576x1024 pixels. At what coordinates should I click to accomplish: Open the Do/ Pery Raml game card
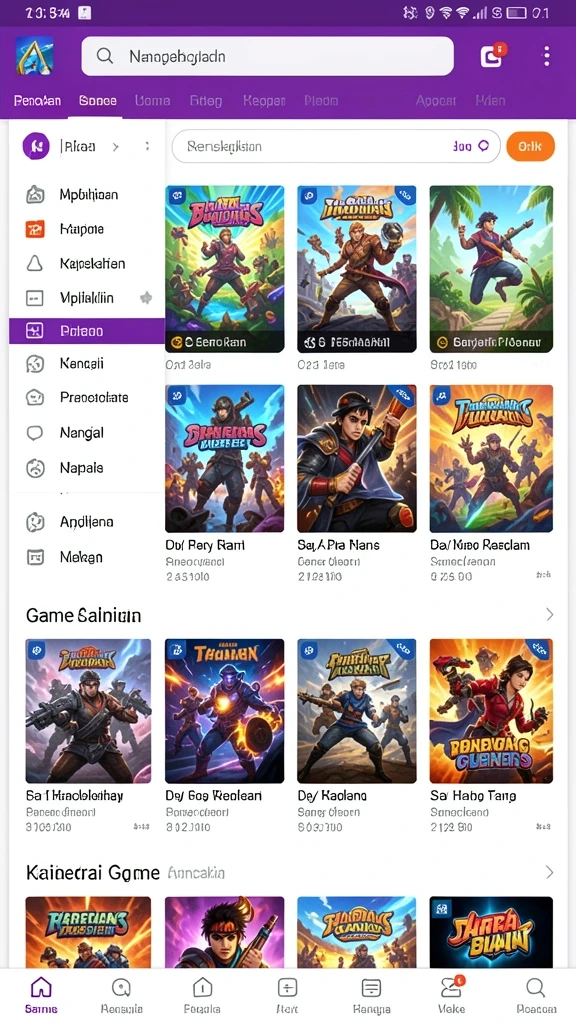pos(224,483)
